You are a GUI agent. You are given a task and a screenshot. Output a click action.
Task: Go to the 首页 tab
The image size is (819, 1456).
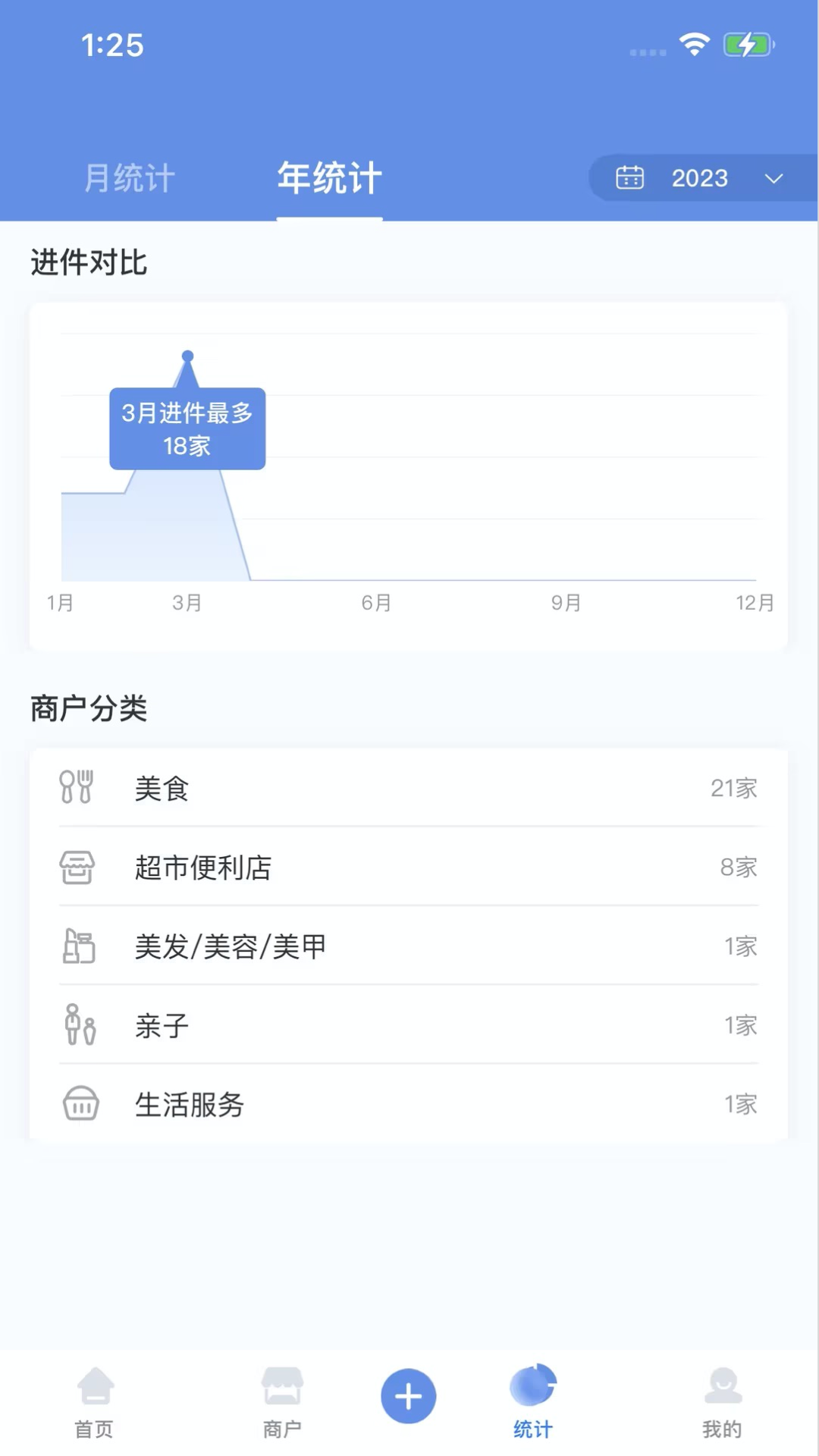click(95, 1403)
